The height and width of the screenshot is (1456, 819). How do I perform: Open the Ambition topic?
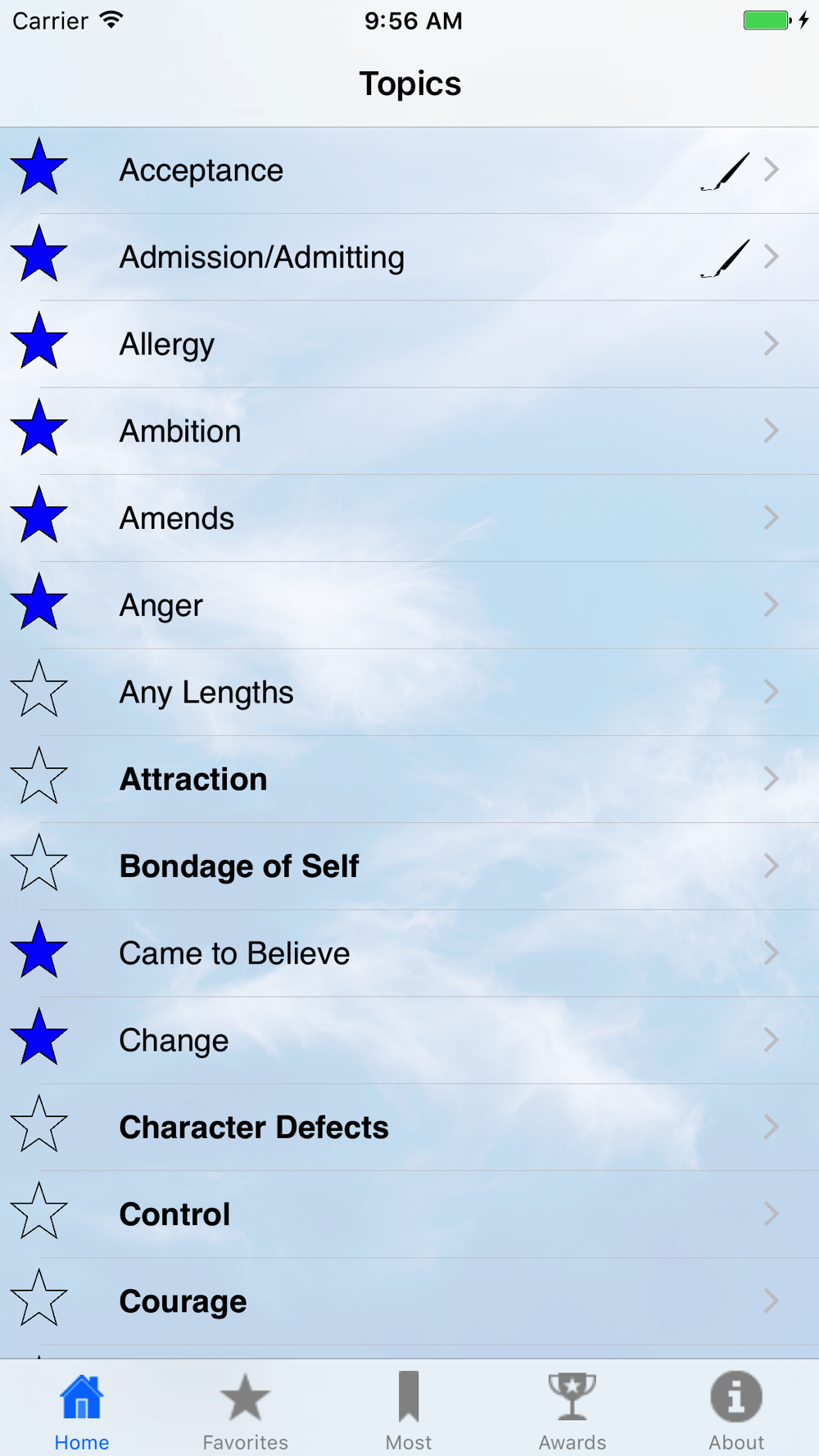click(409, 432)
